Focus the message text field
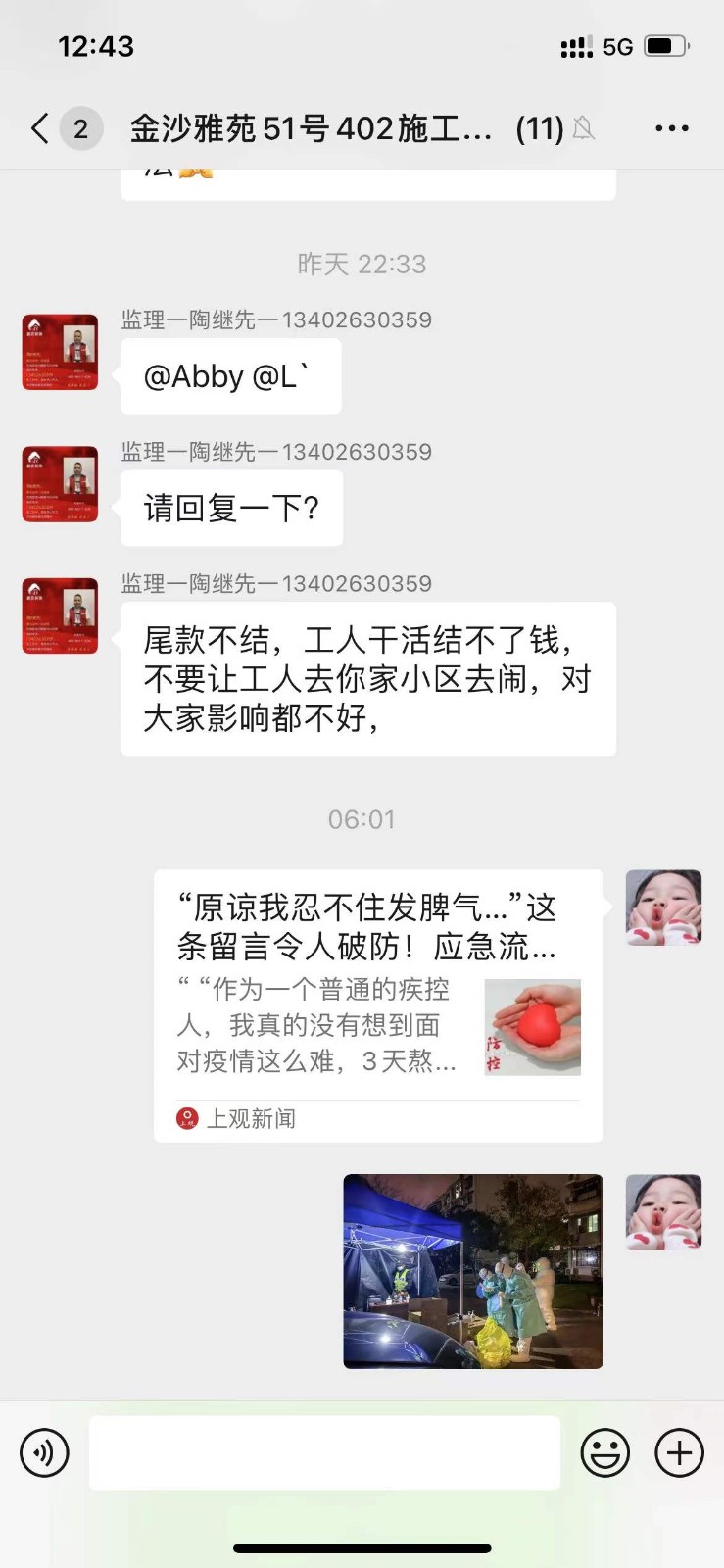This screenshot has width=724, height=1568. click(x=324, y=1452)
